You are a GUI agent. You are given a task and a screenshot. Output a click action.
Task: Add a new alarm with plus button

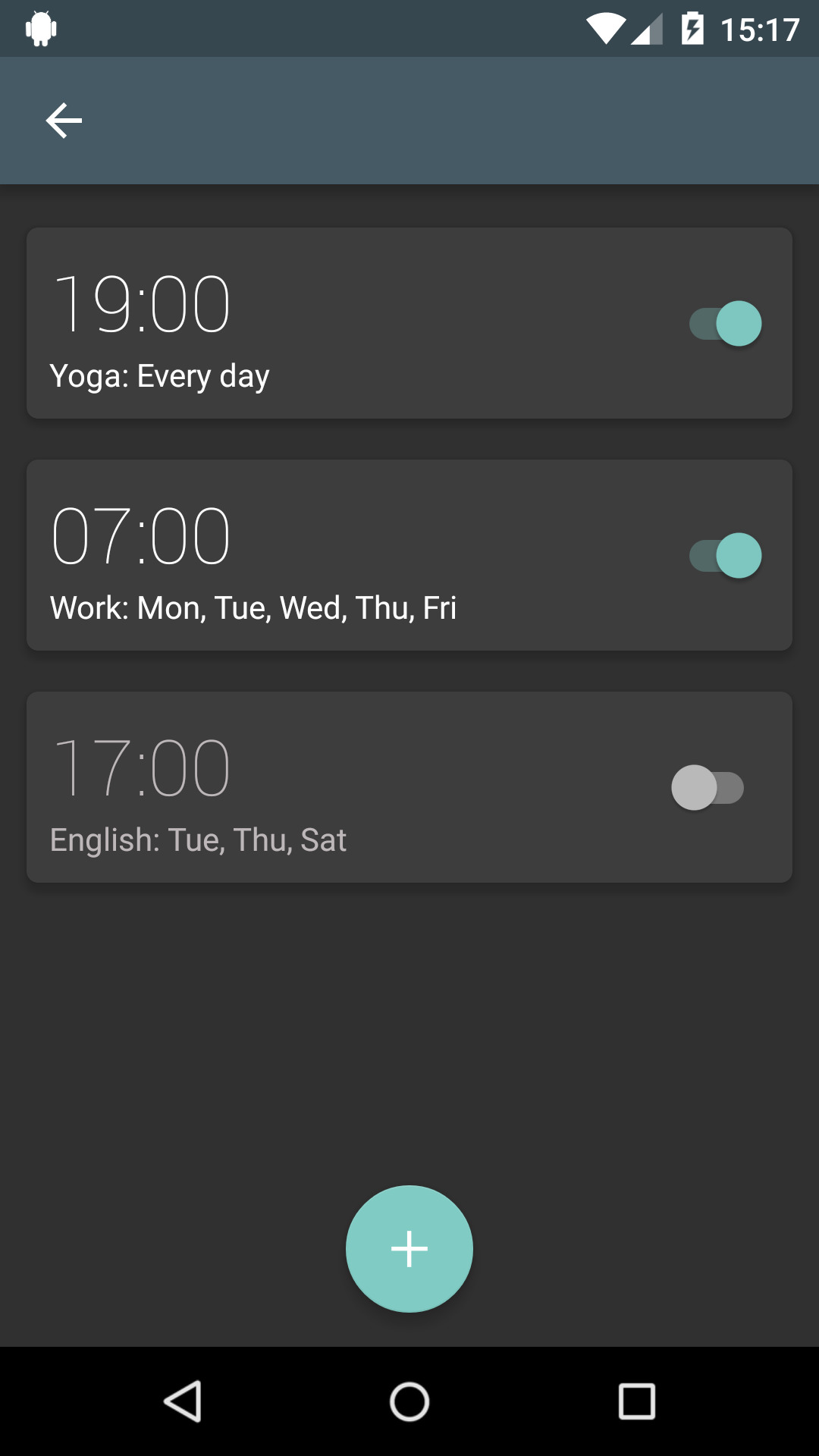409,1249
